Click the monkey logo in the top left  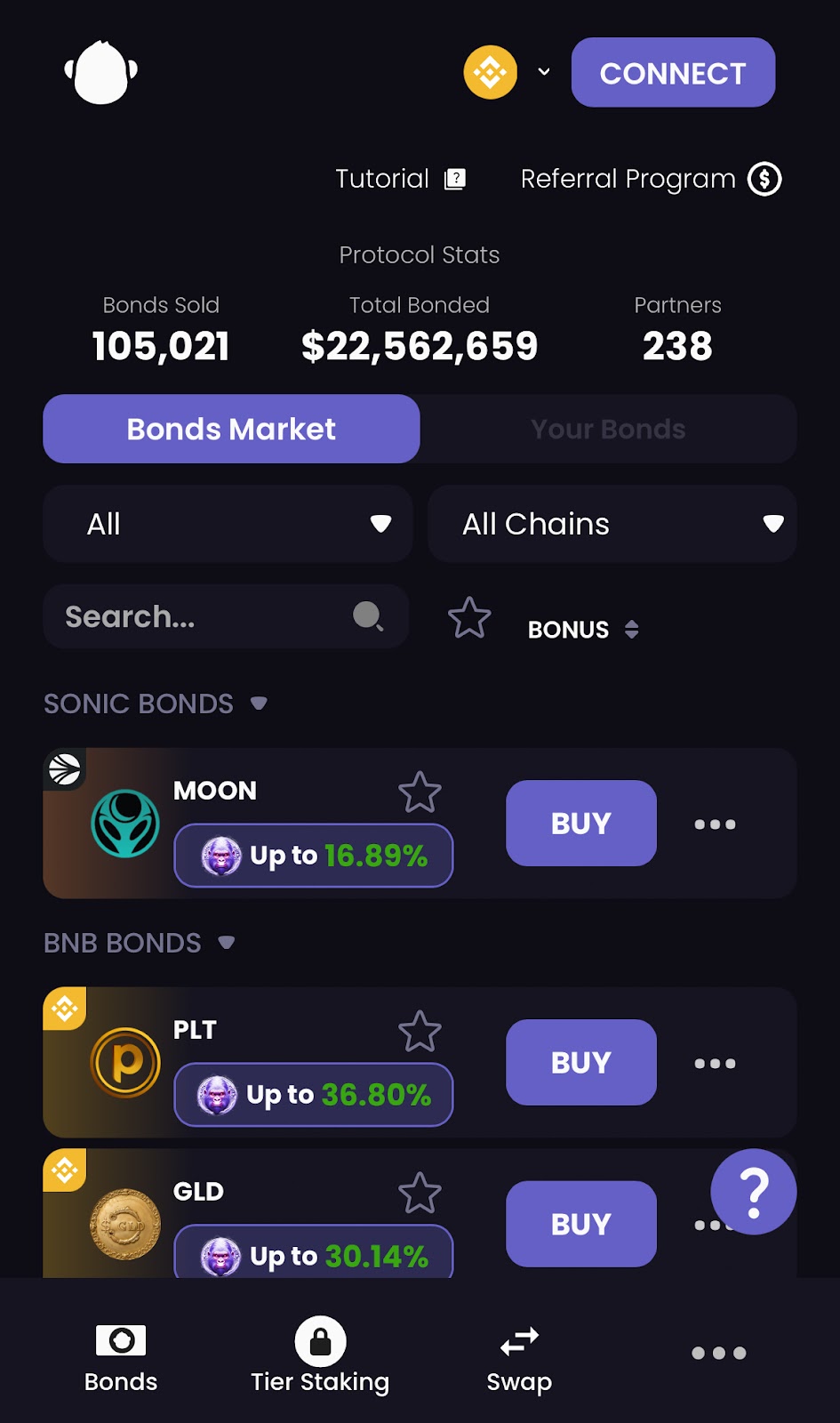tap(101, 73)
